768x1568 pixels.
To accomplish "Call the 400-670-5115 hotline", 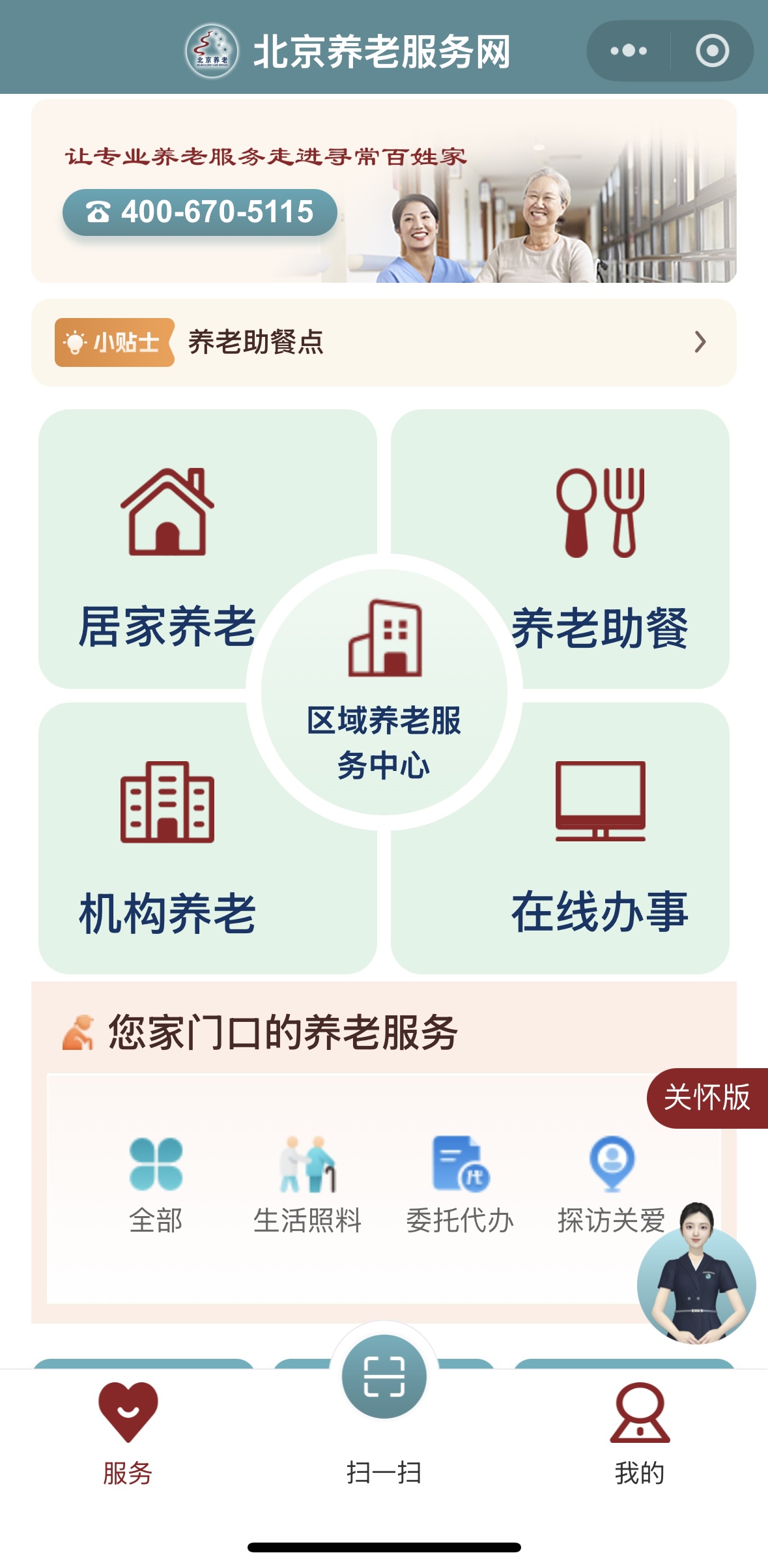I will (x=200, y=212).
